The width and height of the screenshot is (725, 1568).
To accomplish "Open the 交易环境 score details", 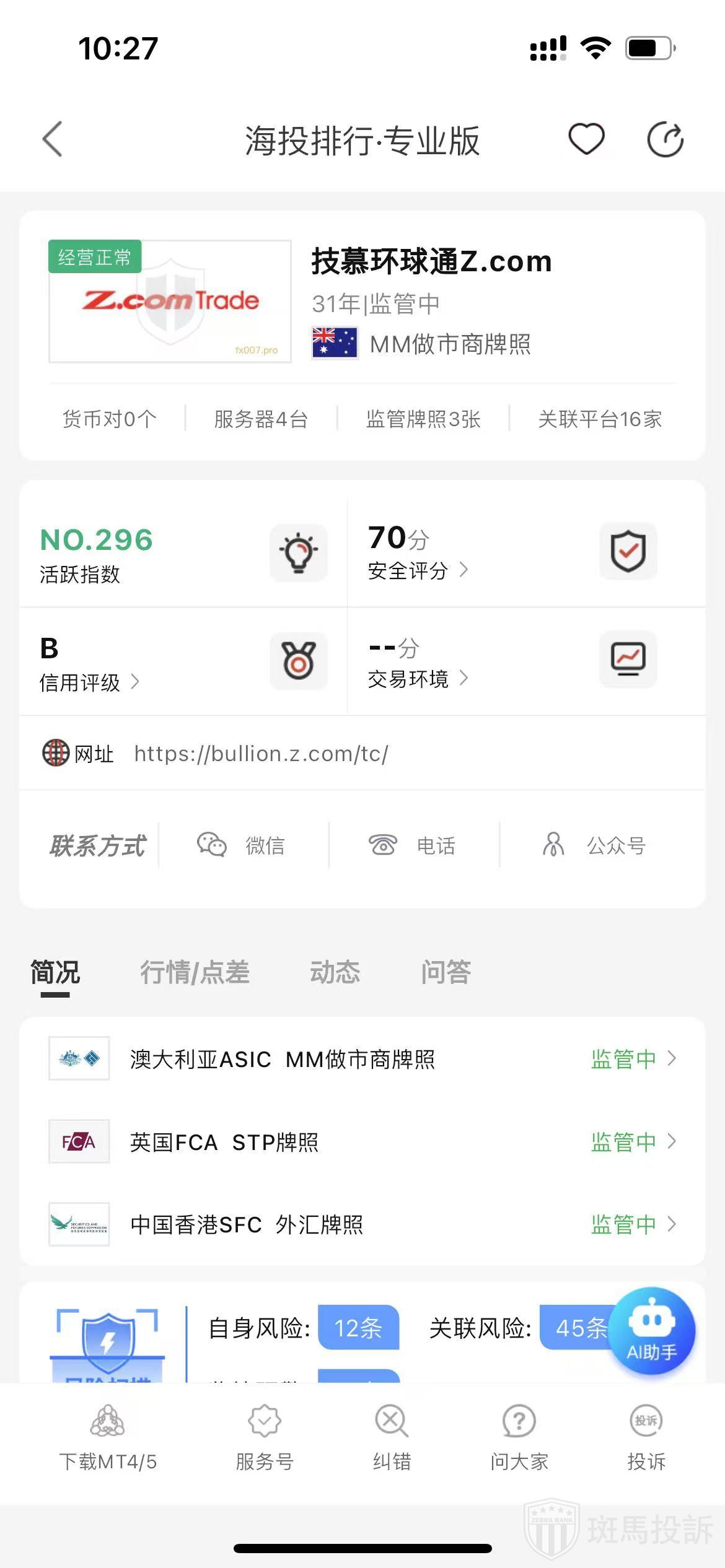I will 418,679.
